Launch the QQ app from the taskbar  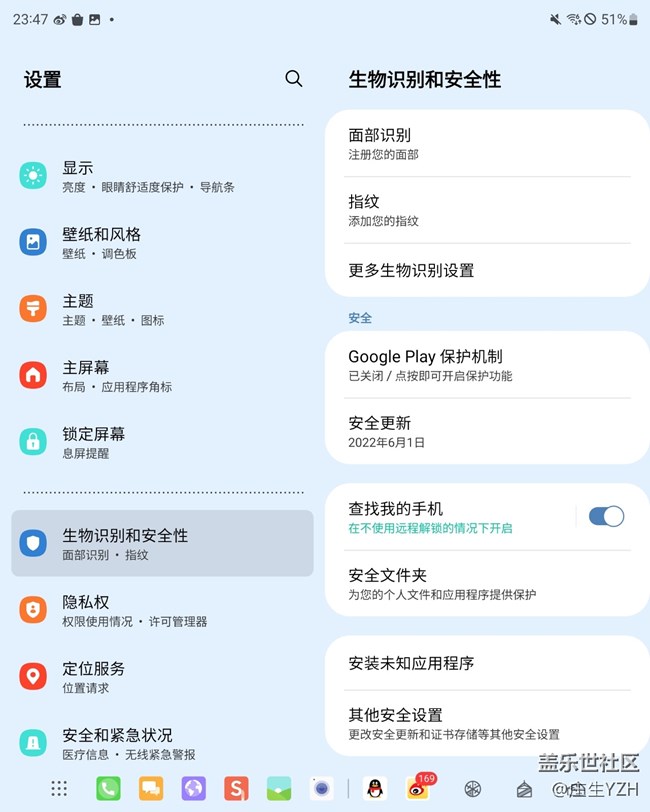[375, 788]
